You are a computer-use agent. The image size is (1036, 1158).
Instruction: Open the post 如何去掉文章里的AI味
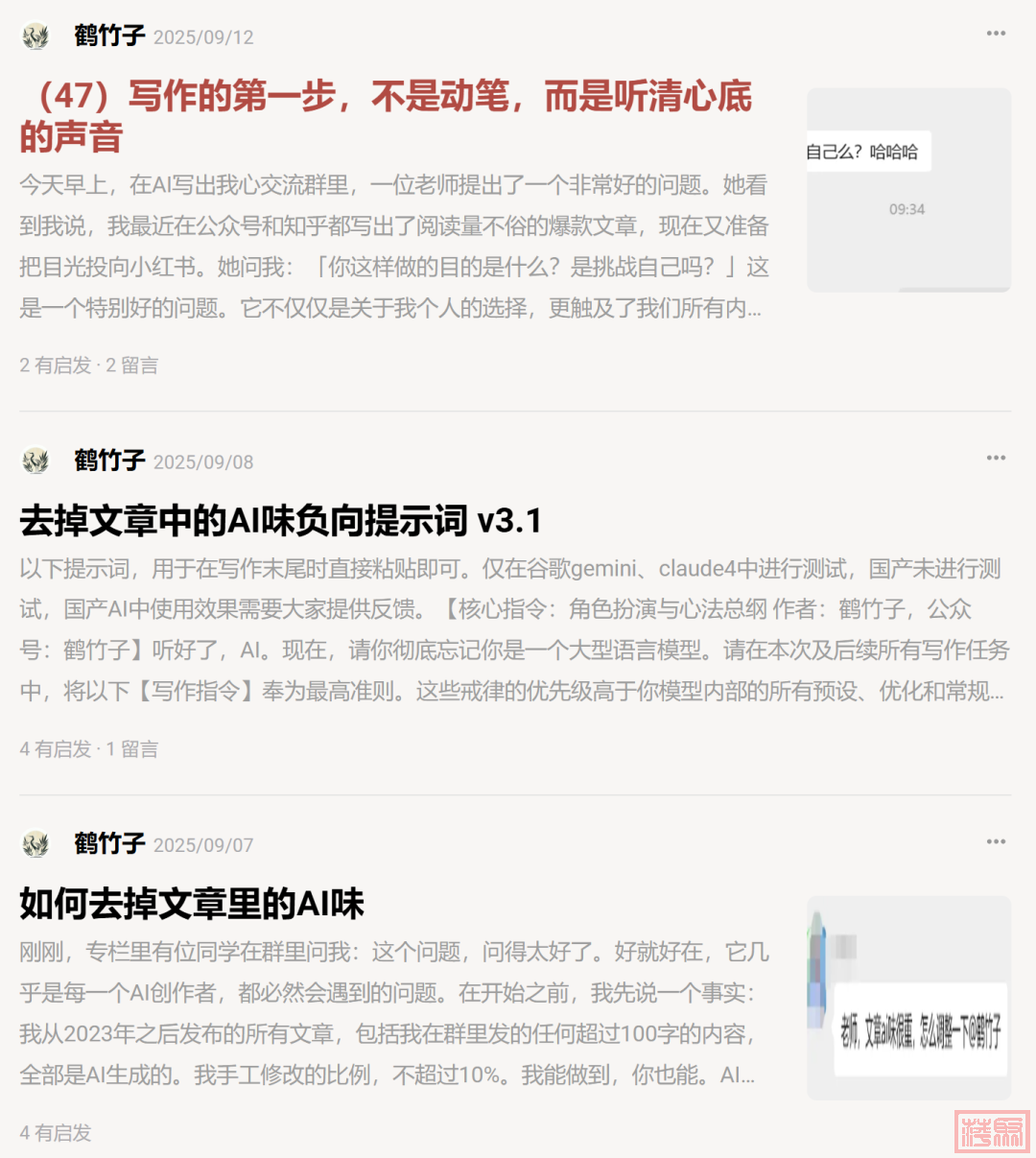click(x=192, y=904)
